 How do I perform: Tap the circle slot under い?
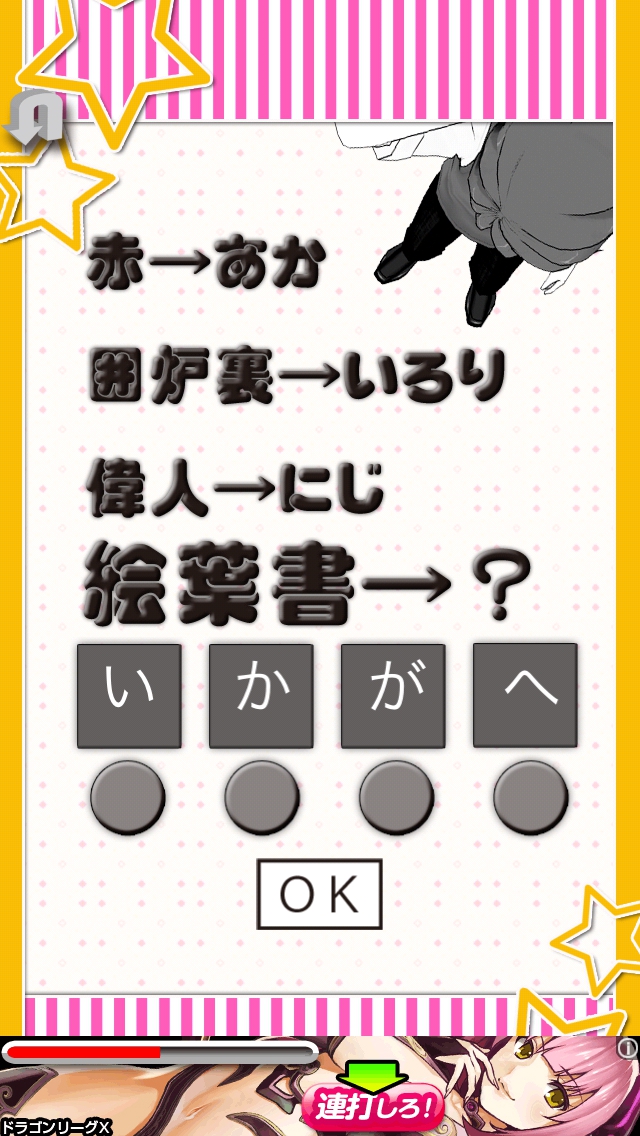click(x=128, y=797)
